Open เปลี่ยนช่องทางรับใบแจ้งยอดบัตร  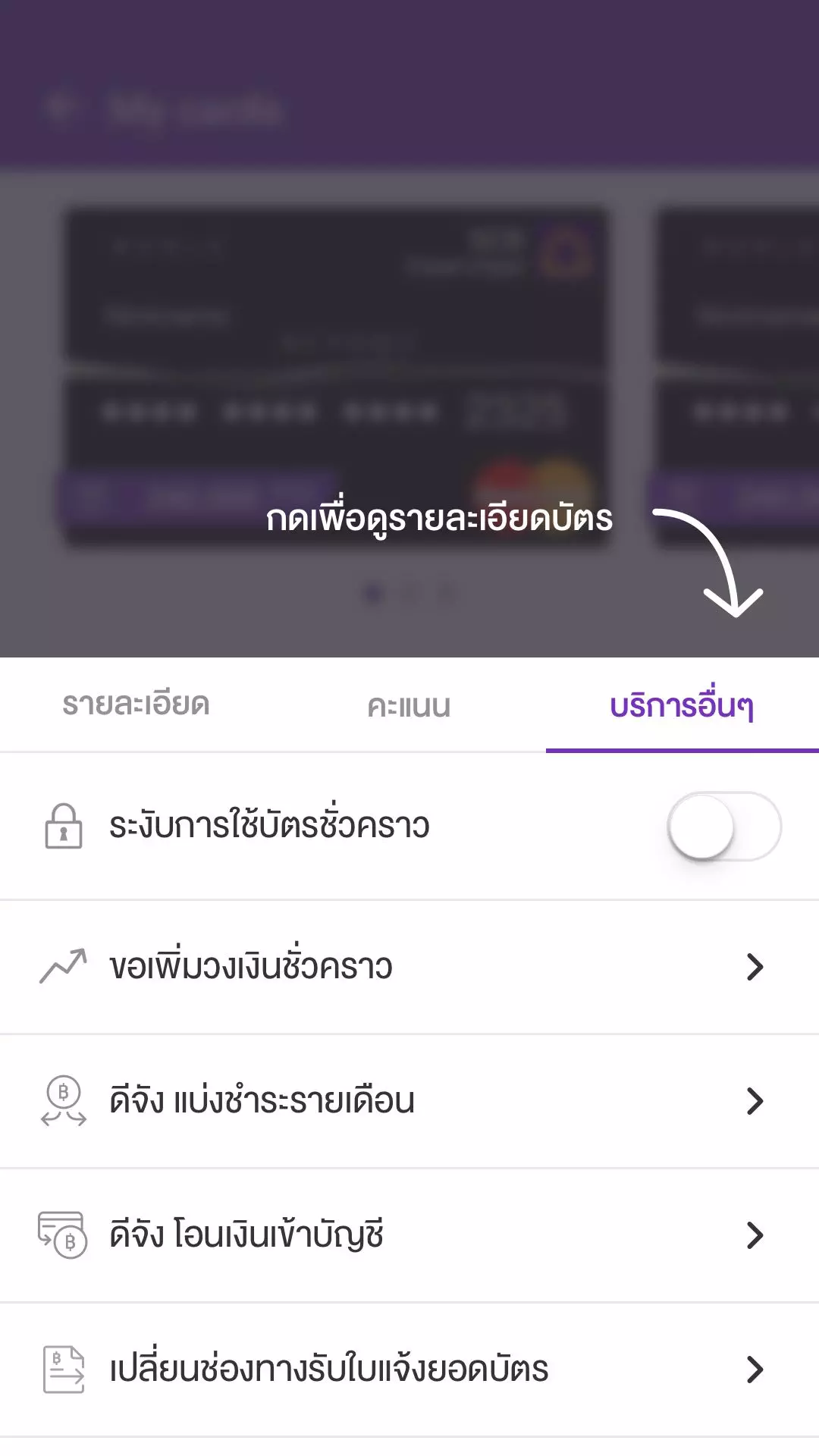coord(409,1370)
